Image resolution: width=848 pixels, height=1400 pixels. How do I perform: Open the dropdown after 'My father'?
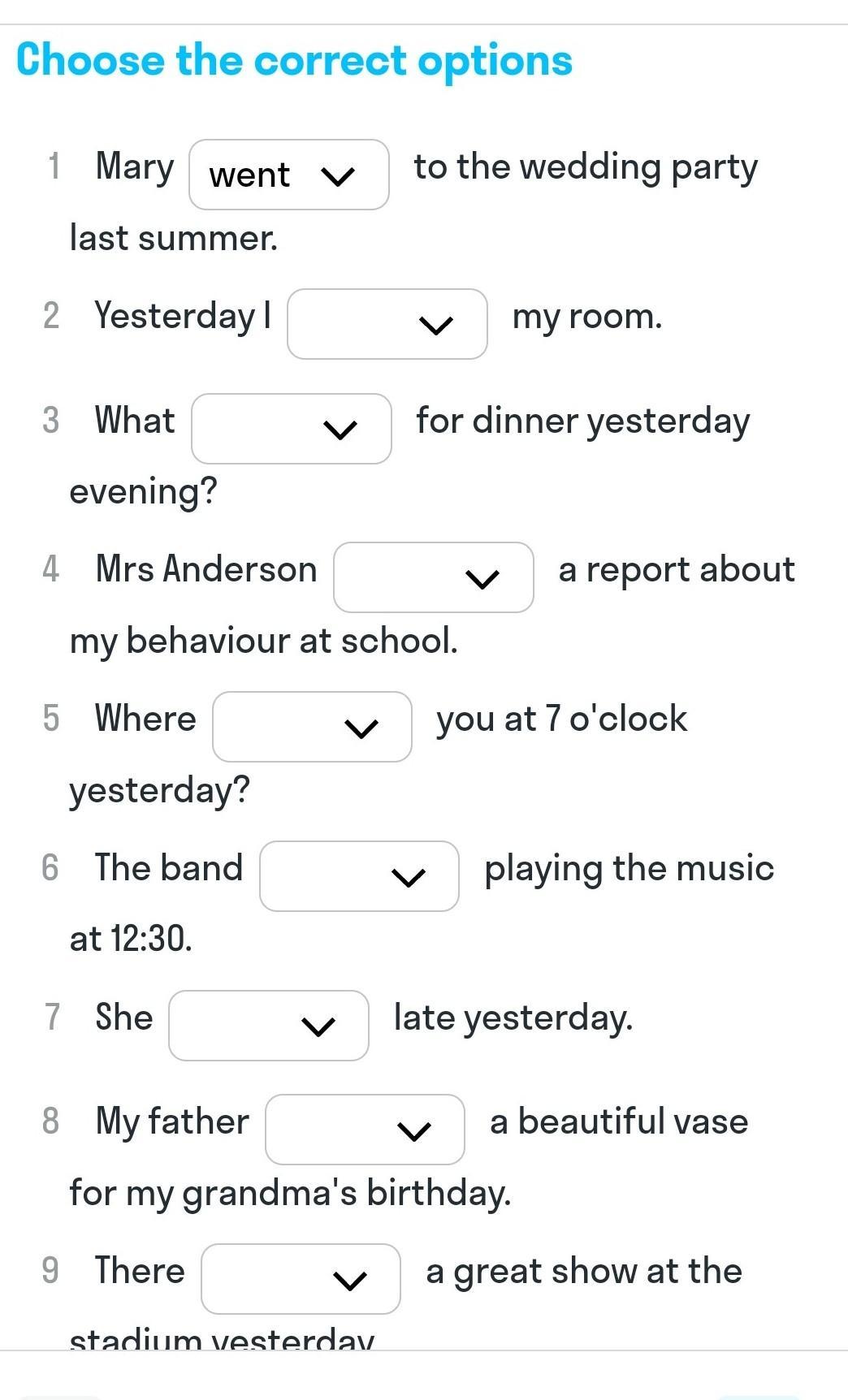pos(365,1130)
